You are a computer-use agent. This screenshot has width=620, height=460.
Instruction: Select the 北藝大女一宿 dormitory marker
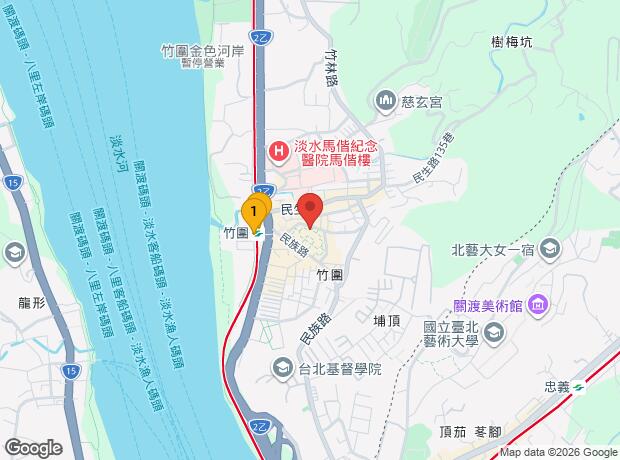pos(550,250)
